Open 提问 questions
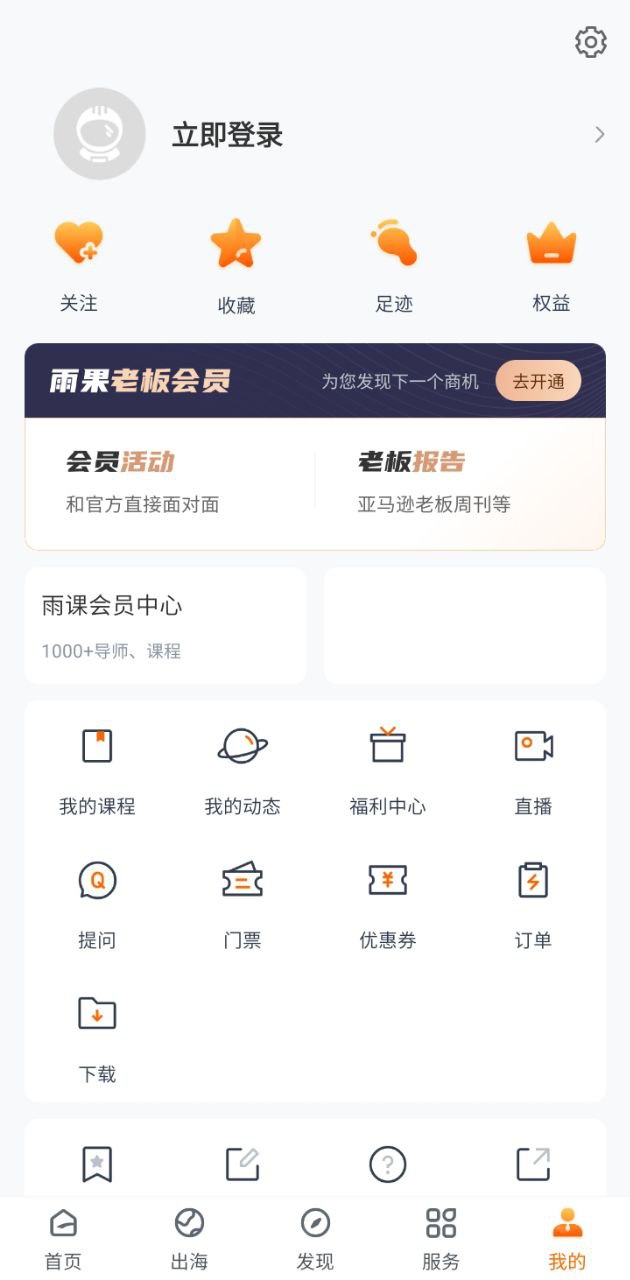The width and height of the screenshot is (630, 1280). click(97, 905)
